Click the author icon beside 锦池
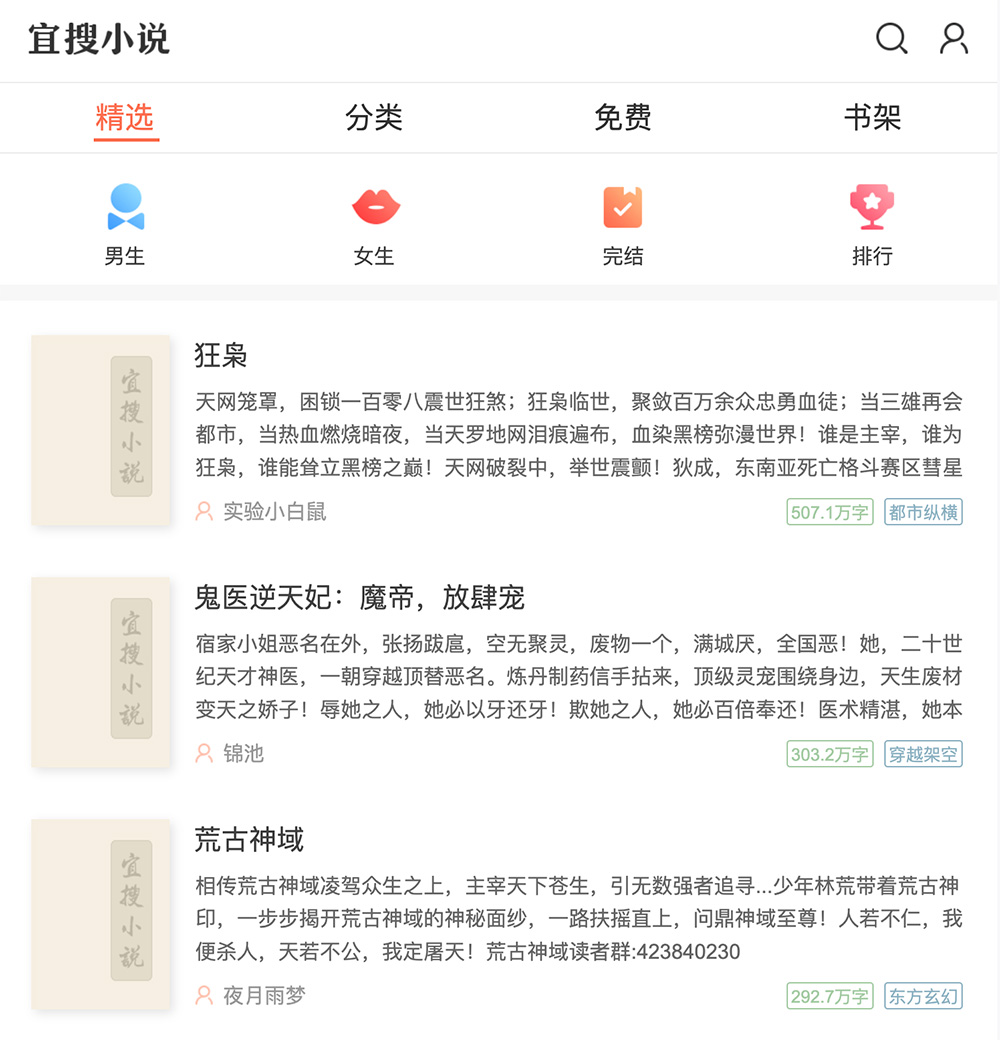The width and height of the screenshot is (1000, 1040). 203,754
